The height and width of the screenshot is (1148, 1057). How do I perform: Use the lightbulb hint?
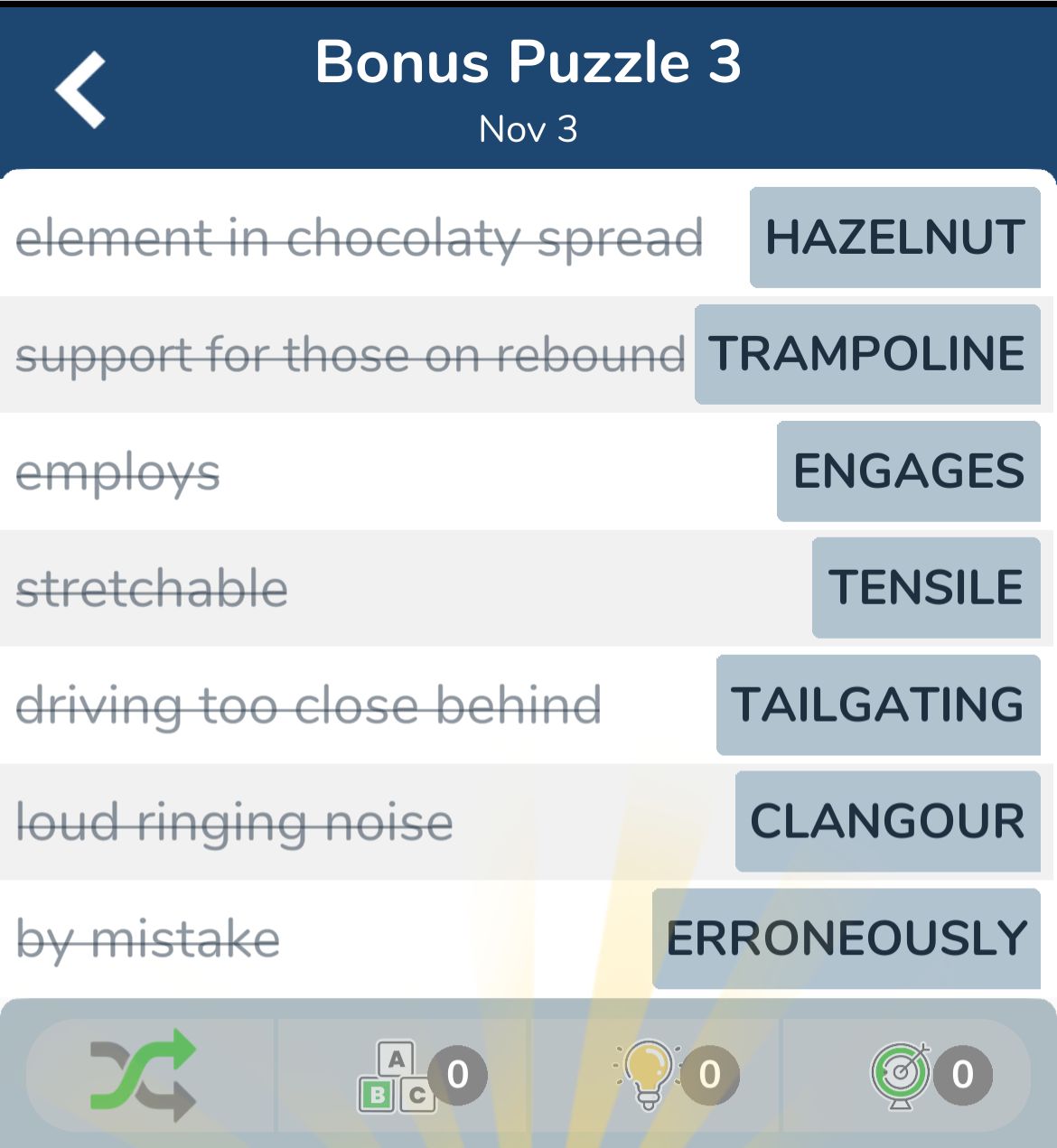coord(649,1074)
